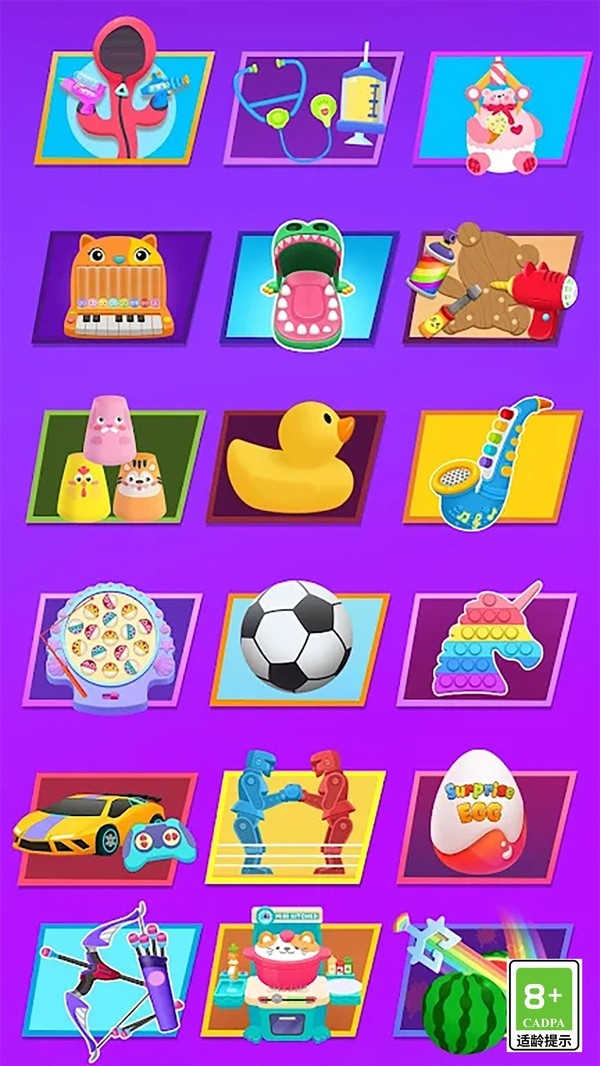The height and width of the screenshot is (1066, 600).
Task: Choose the yellow remote control car
Action: 106,828
